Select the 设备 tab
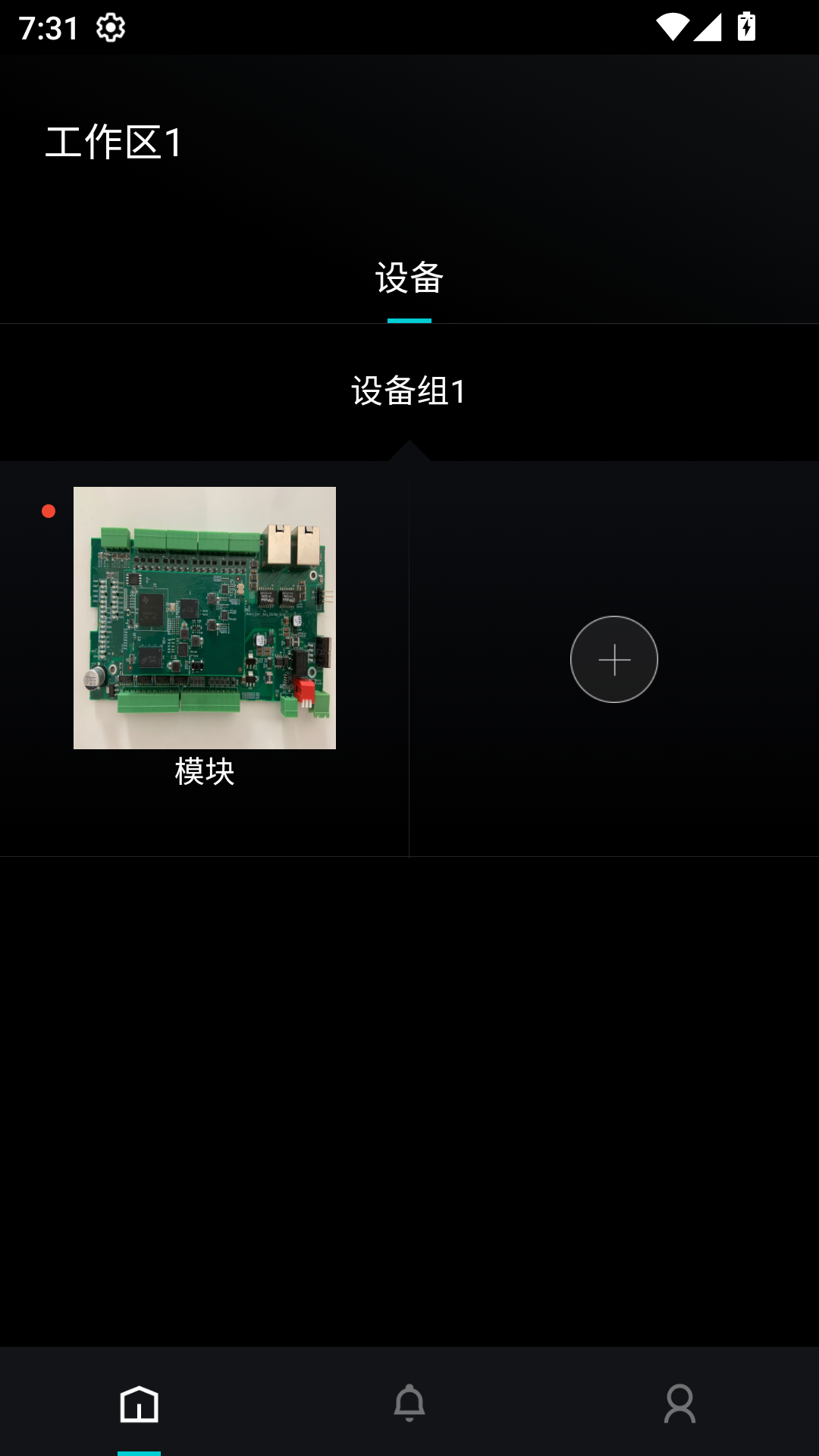This screenshot has width=819, height=1456. pos(409,278)
